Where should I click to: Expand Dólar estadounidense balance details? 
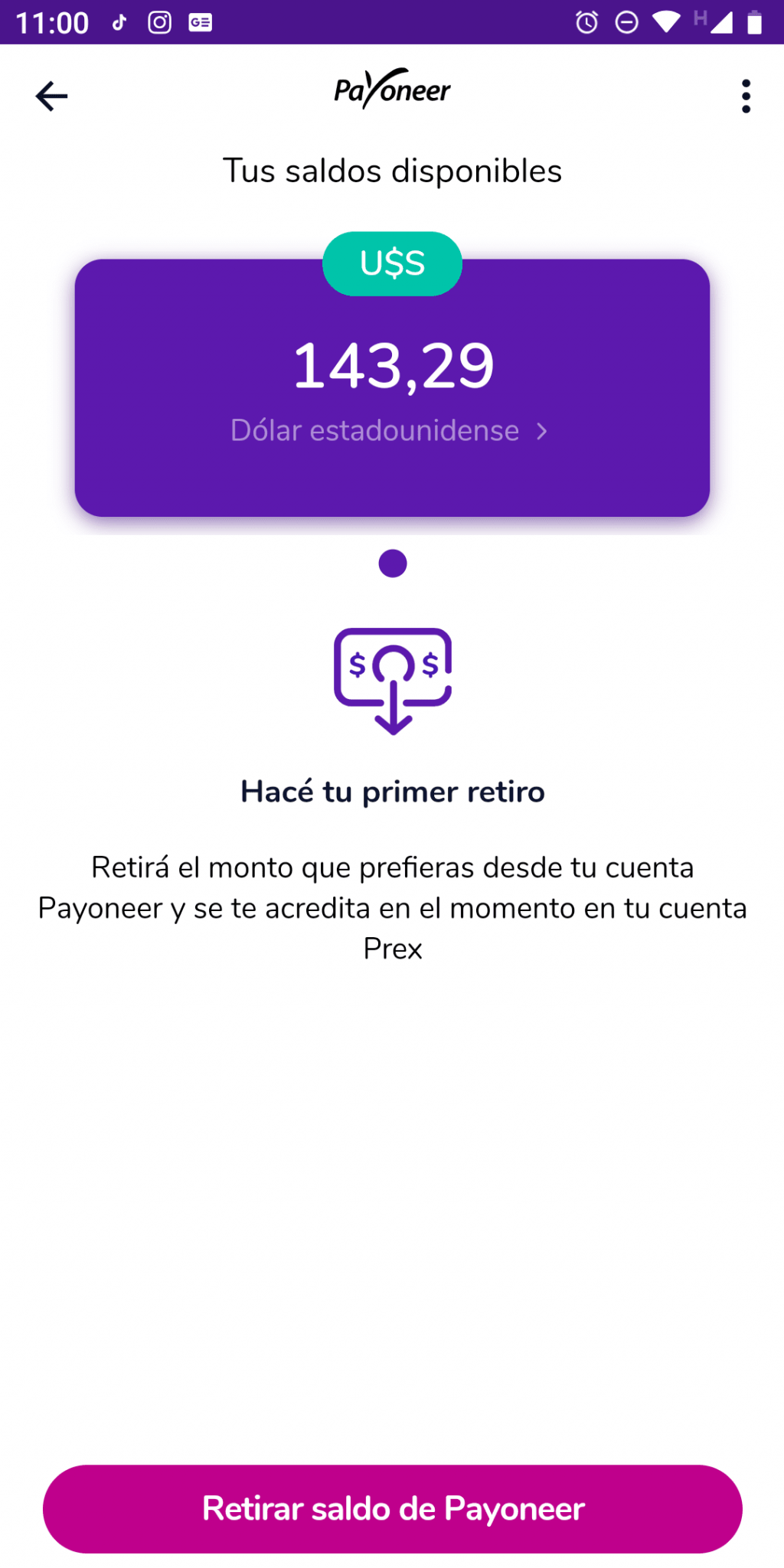coord(374,430)
